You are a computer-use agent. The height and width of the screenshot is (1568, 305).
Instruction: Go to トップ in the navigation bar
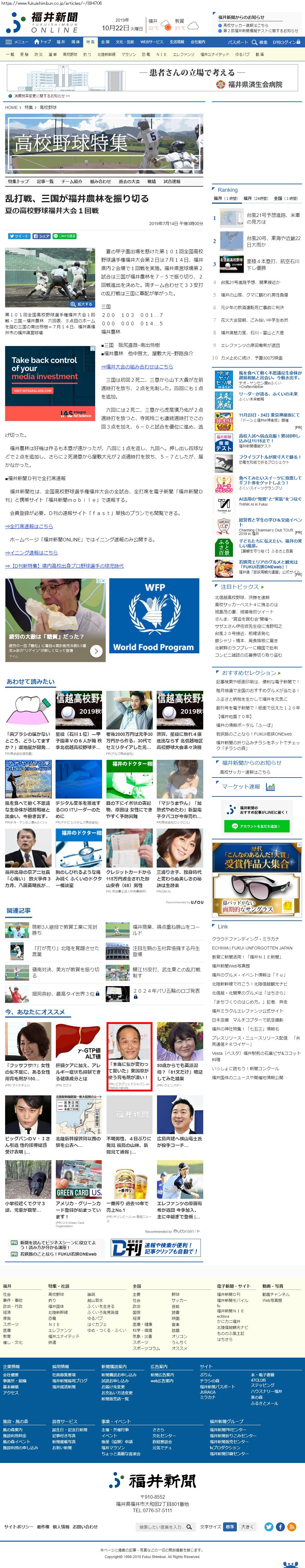43,42
